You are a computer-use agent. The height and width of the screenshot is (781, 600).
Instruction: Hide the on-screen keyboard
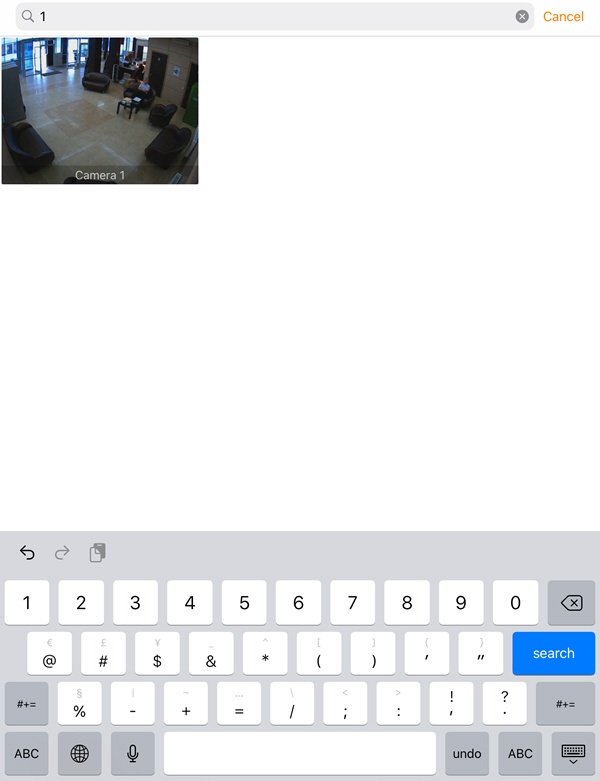click(x=571, y=753)
